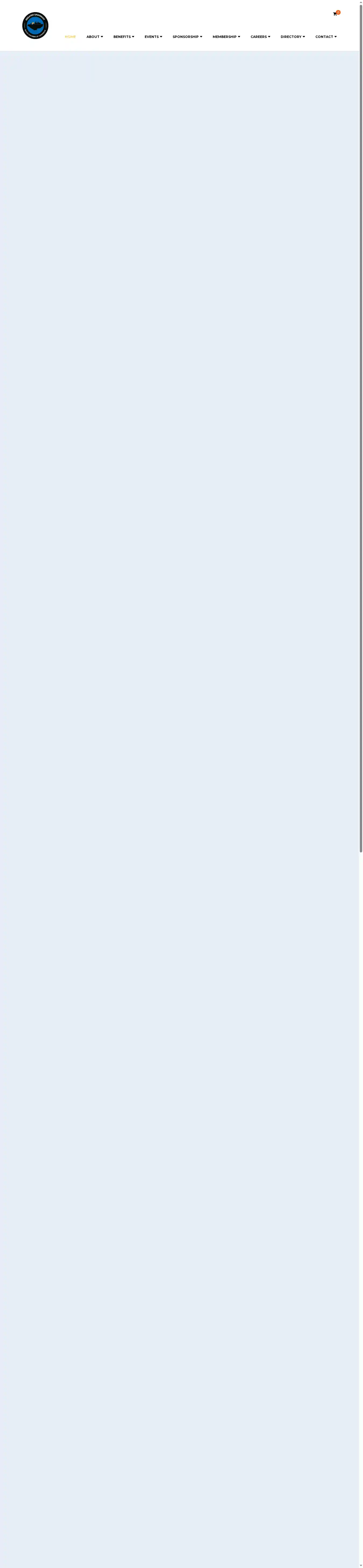Open the shopping cart icon
The width and height of the screenshot is (363, 1568).
[335, 13]
